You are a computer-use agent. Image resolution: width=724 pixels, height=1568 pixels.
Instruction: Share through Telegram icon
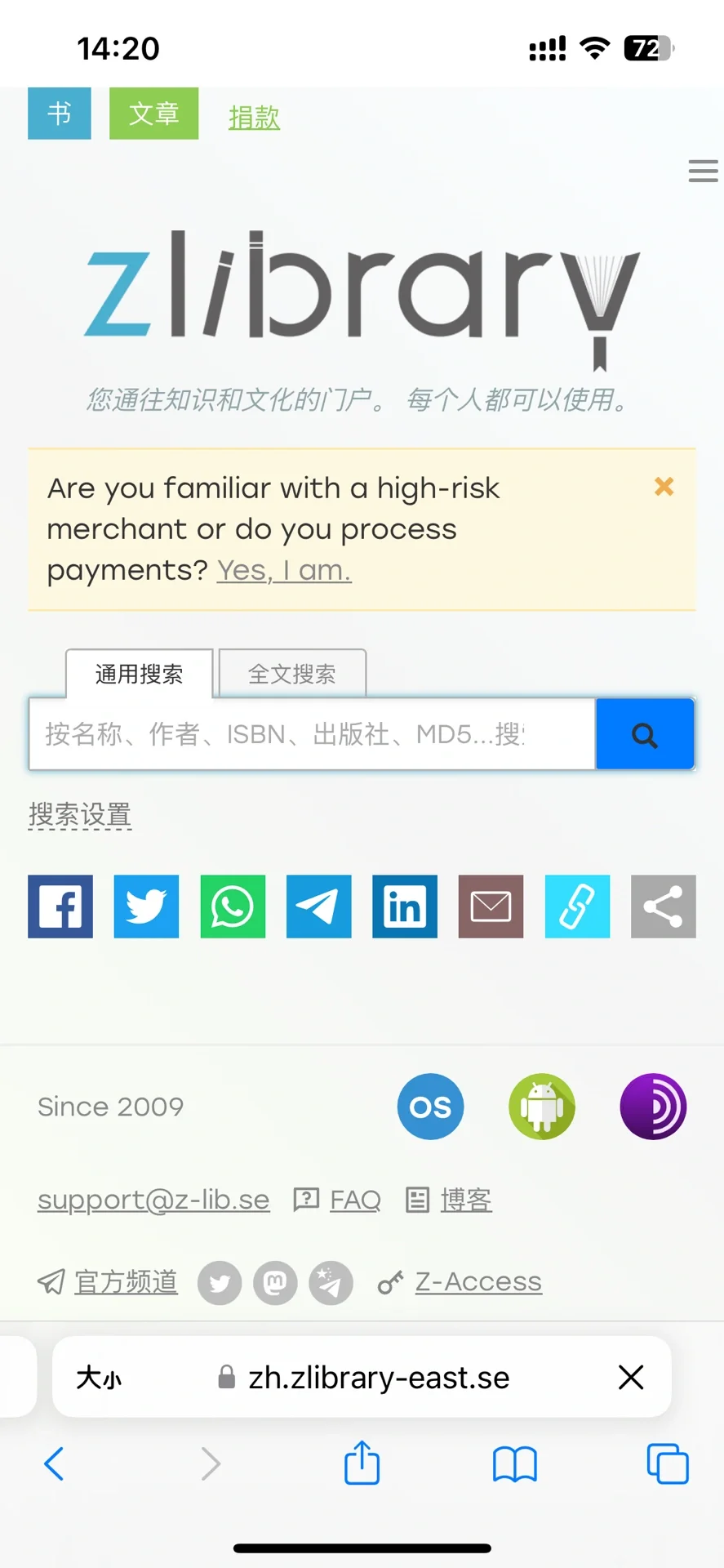coord(319,906)
